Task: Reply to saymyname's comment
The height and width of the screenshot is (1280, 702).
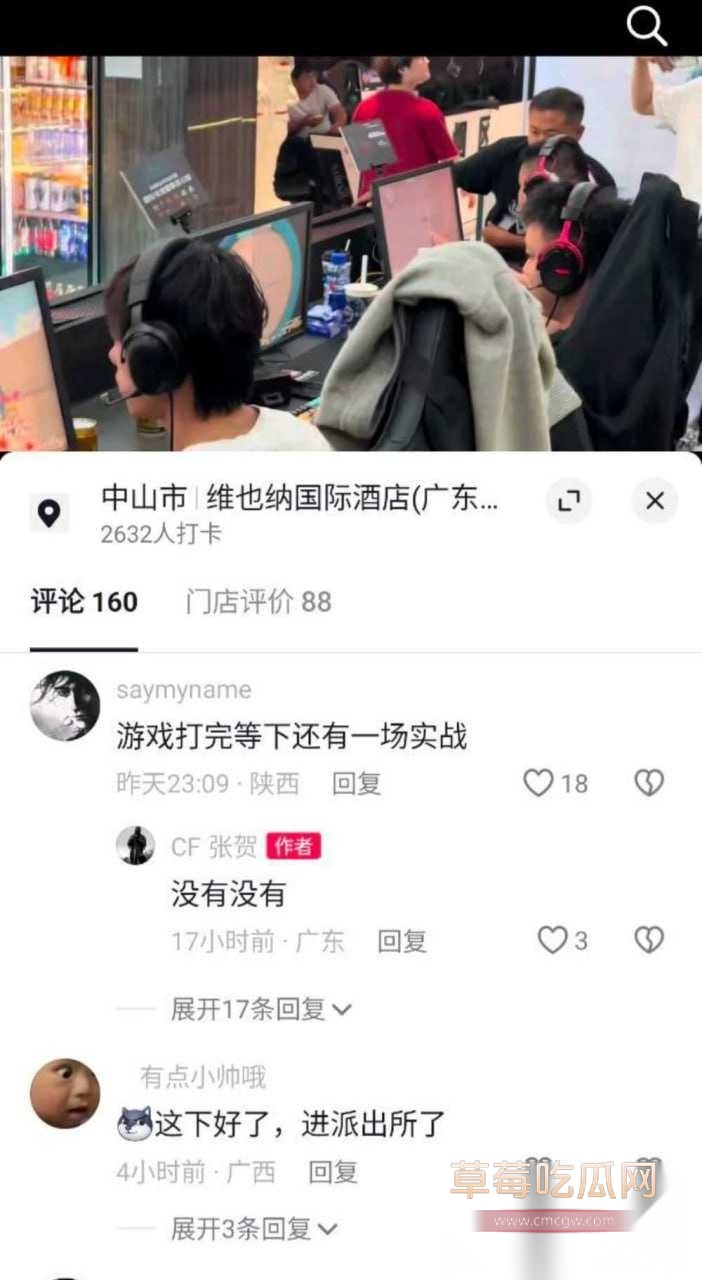Action: coord(357,783)
